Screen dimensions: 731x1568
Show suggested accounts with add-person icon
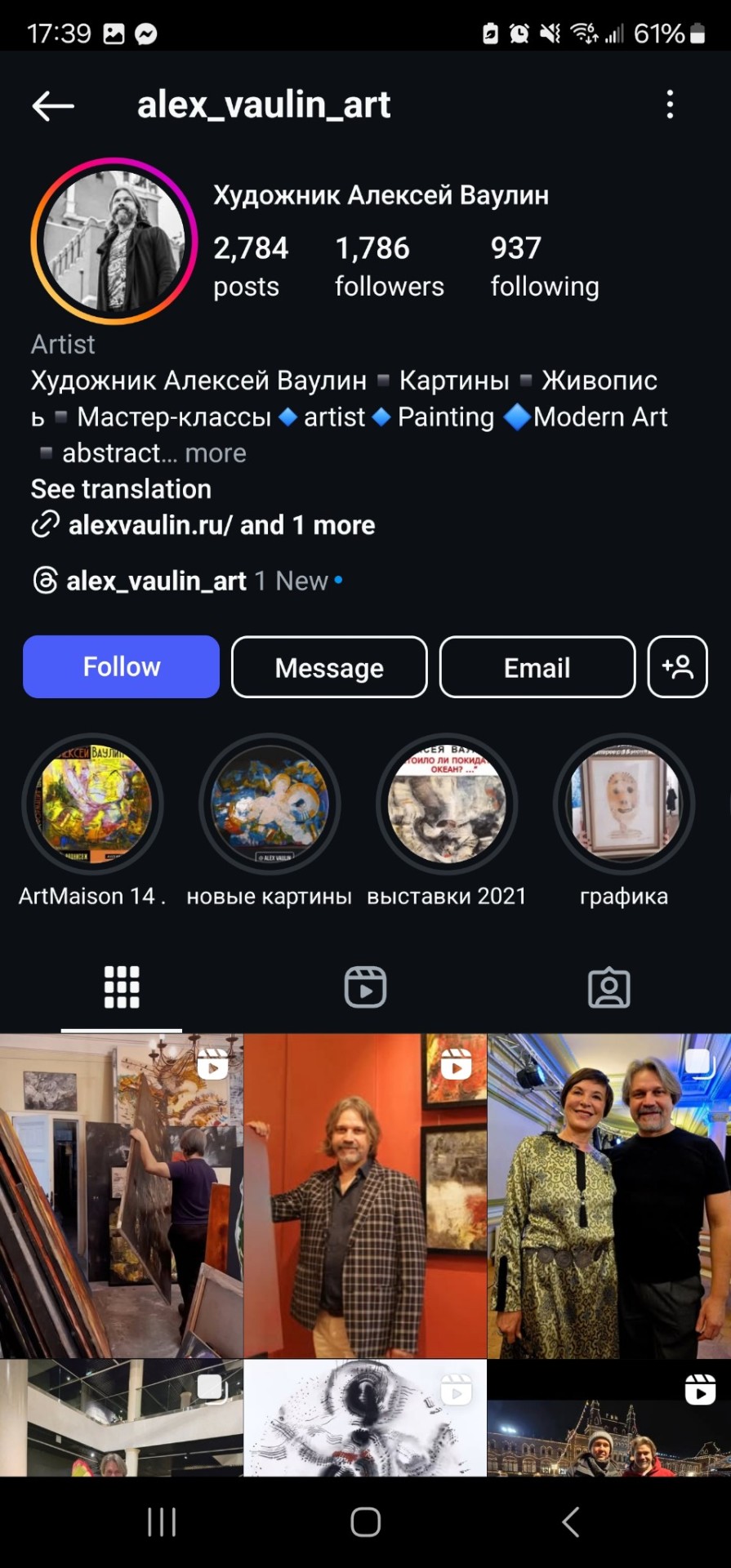tap(677, 667)
